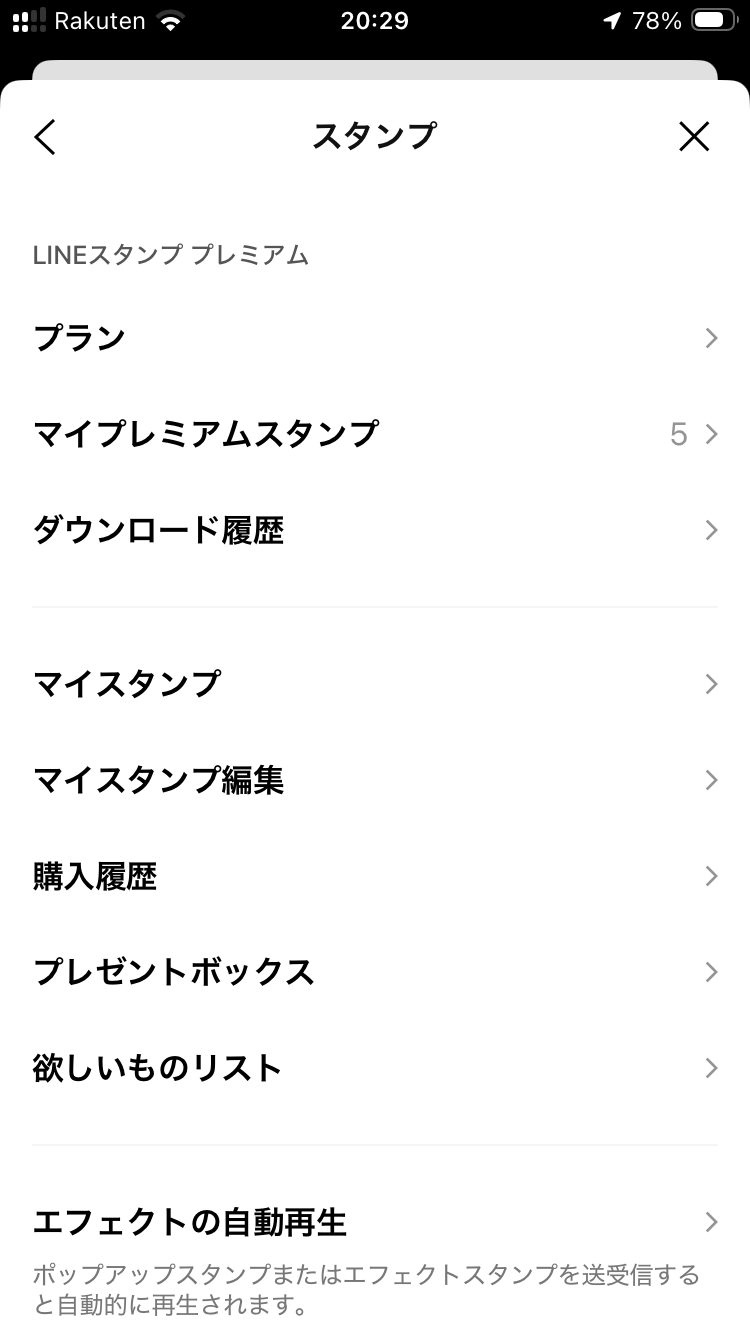Close the スタンプ settings screen
The height and width of the screenshot is (1334, 750).
click(x=694, y=136)
